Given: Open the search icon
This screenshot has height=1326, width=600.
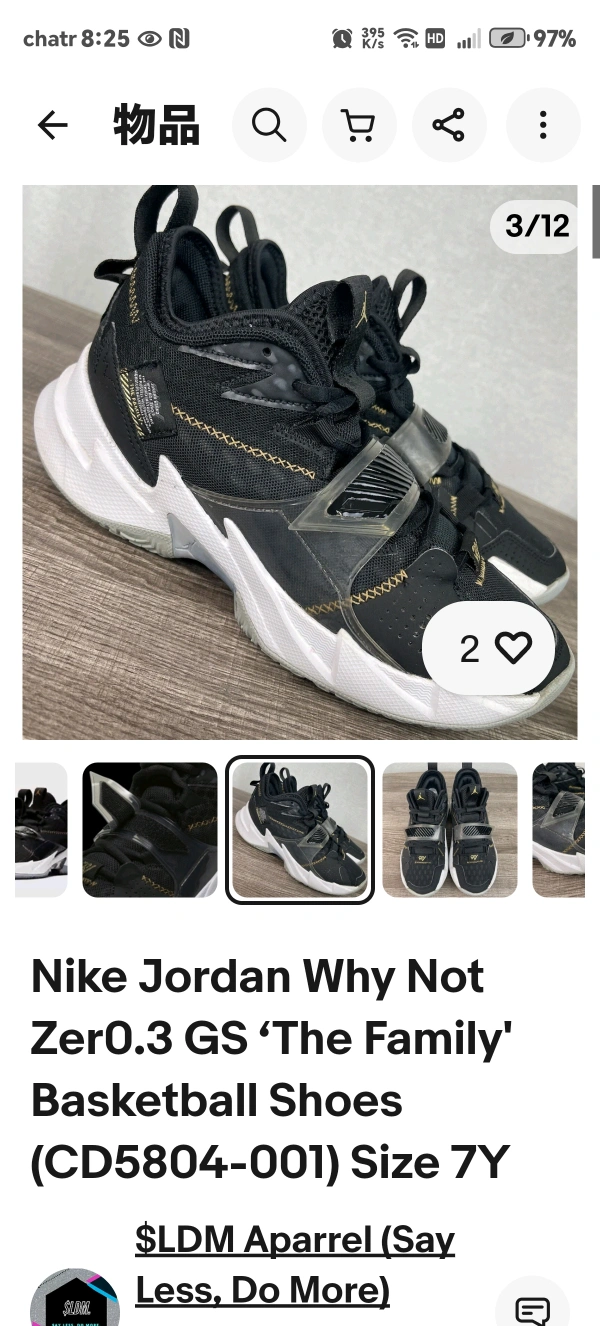Looking at the screenshot, I should [x=269, y=125].
